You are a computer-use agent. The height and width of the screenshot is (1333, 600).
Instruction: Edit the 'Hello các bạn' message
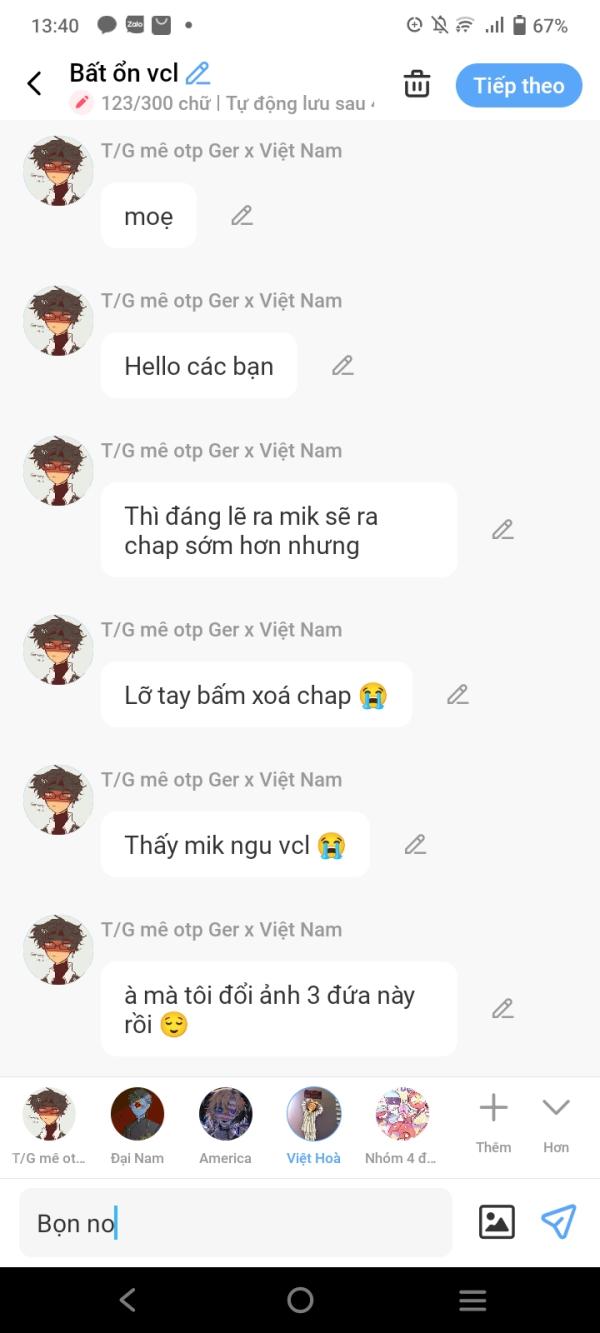click(x=343, y=366)
